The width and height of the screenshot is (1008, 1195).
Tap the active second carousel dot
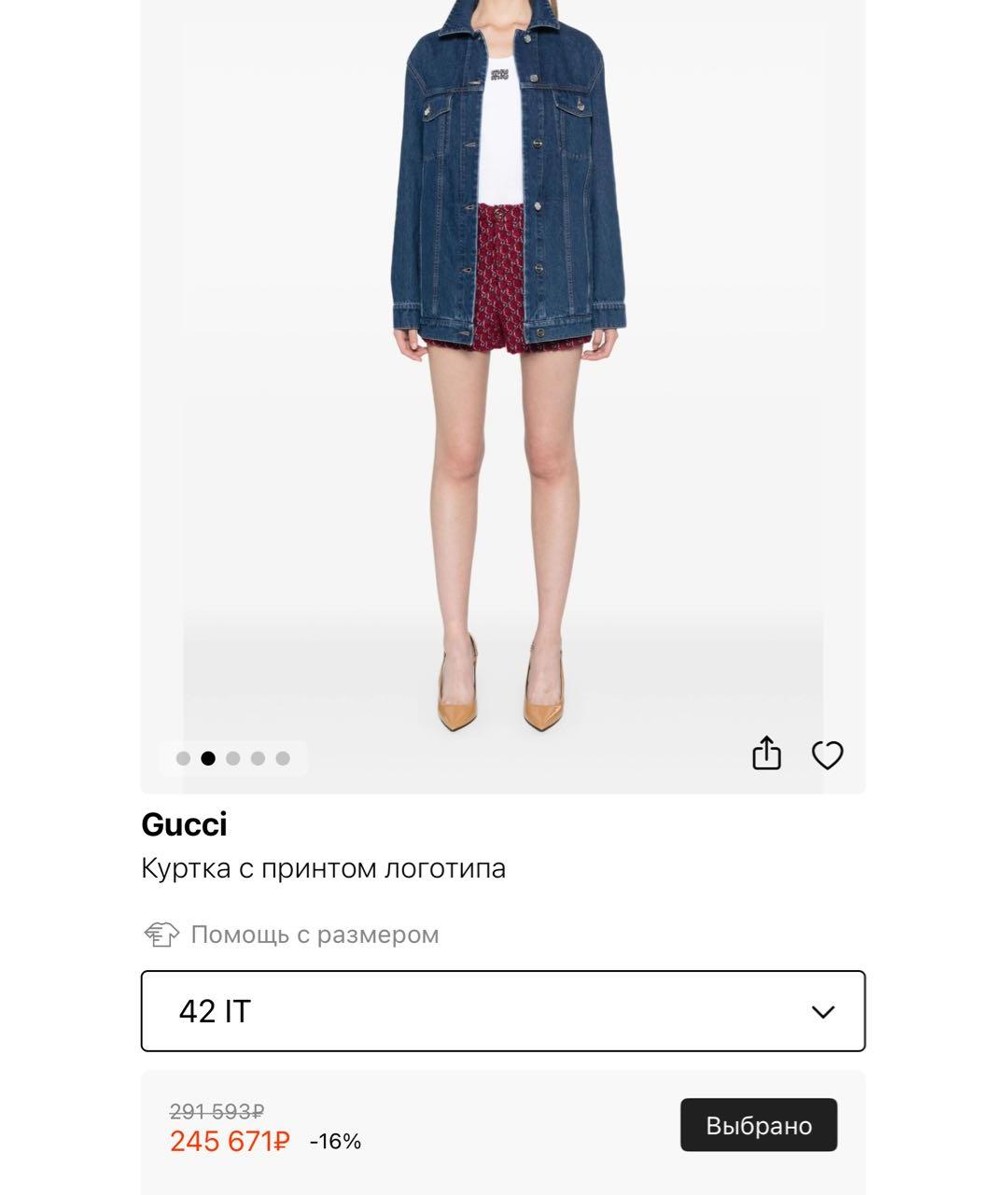206,756
